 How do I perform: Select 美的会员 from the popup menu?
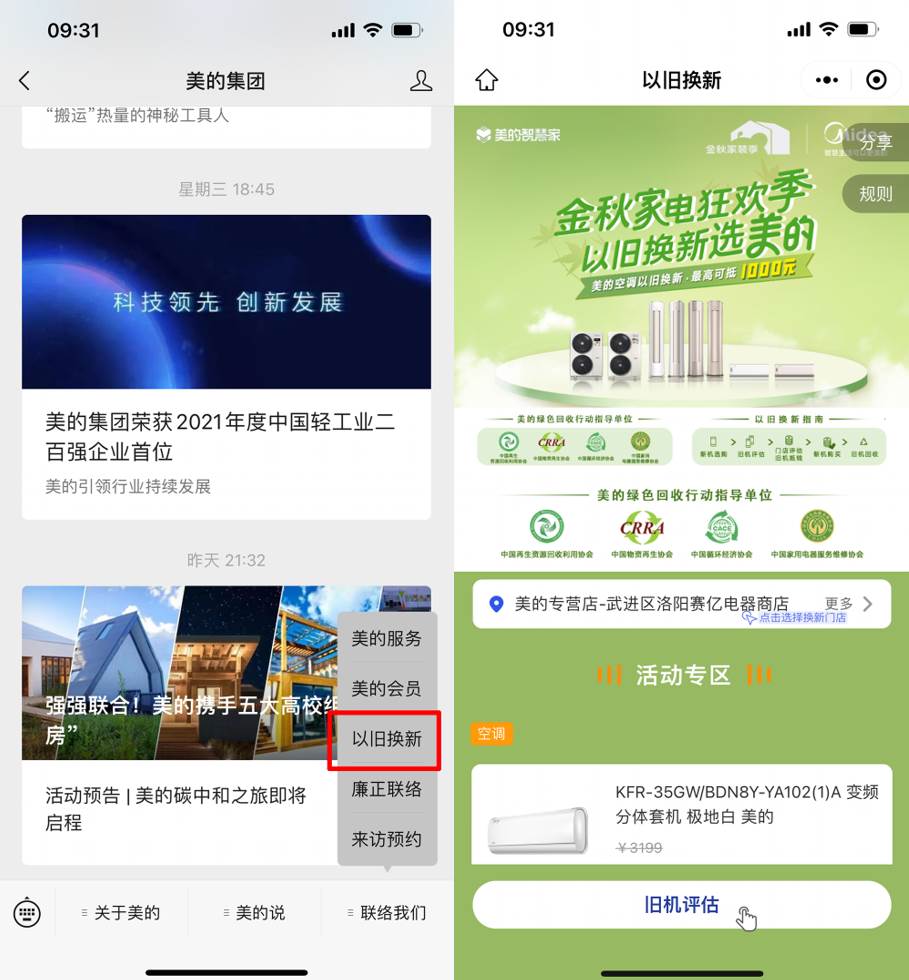pyautogui.click(x=386, y=688)
